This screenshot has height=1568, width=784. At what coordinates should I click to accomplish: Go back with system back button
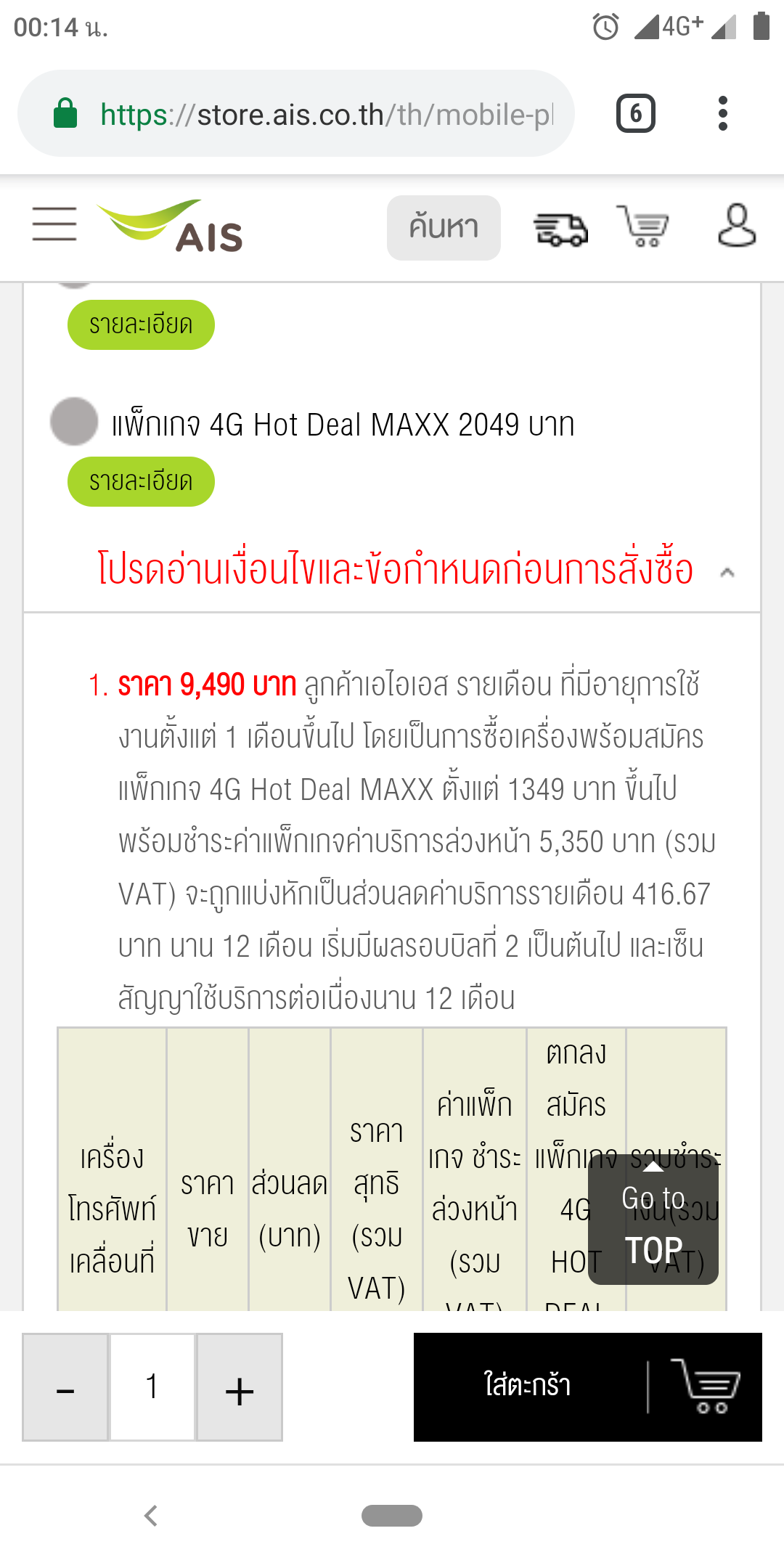click(x=151, y=1516)
